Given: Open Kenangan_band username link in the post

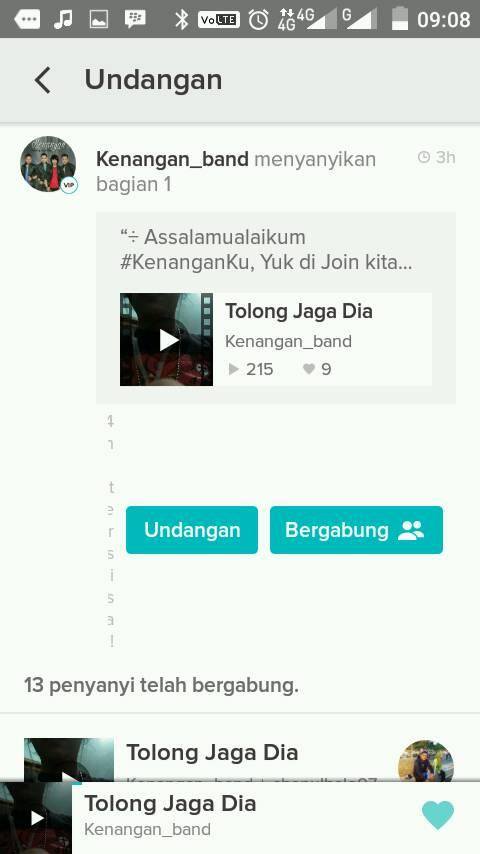Looking at the screenshot, I should [172, 160].
